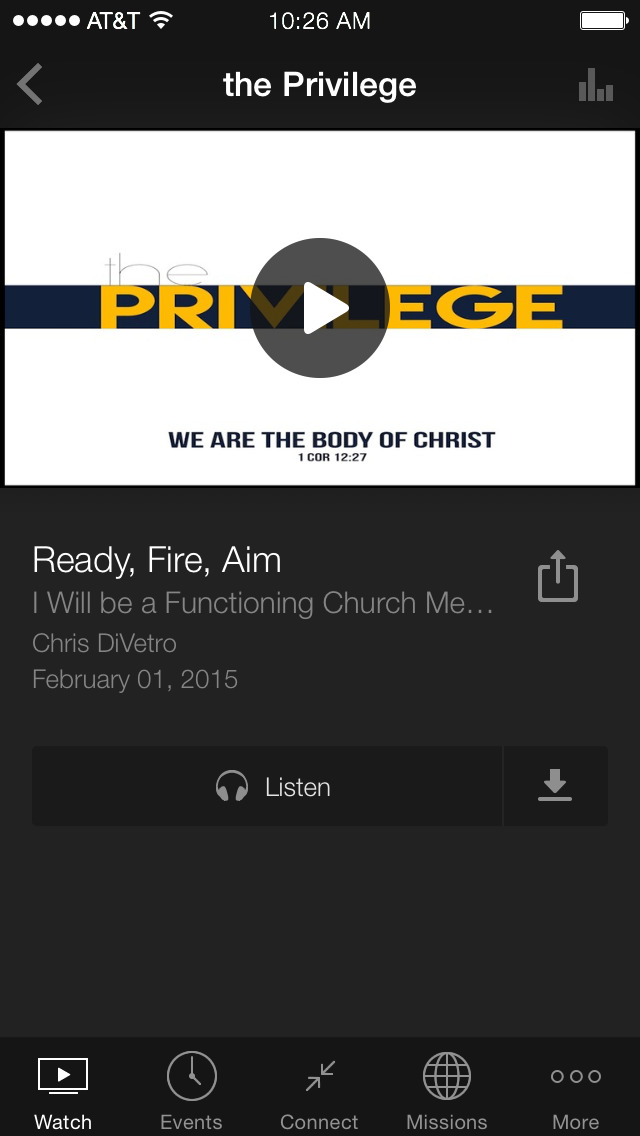Open the now-playing bars icon
640x1136 pixels.
(x=596, y=85)
